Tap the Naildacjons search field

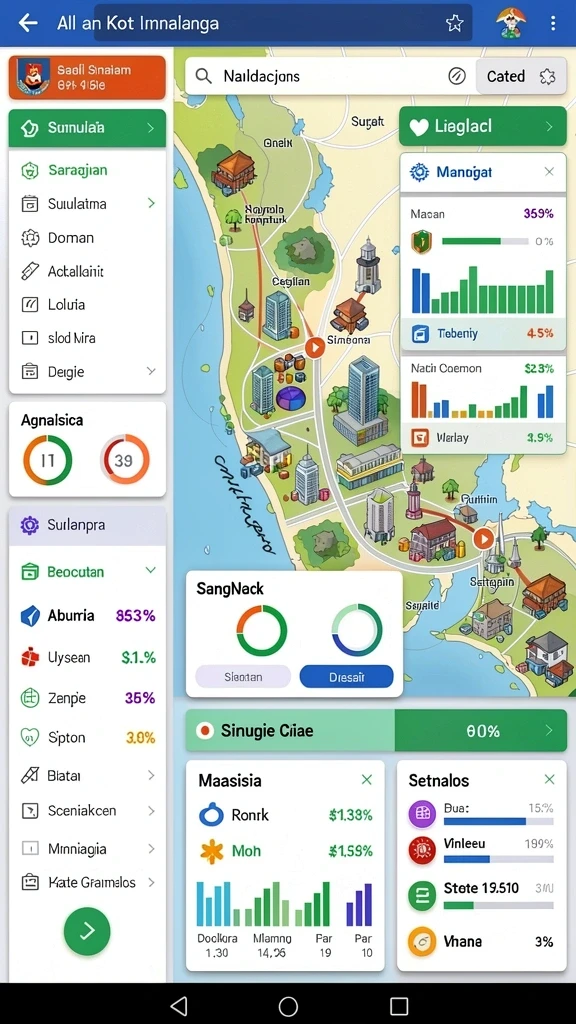328,76
